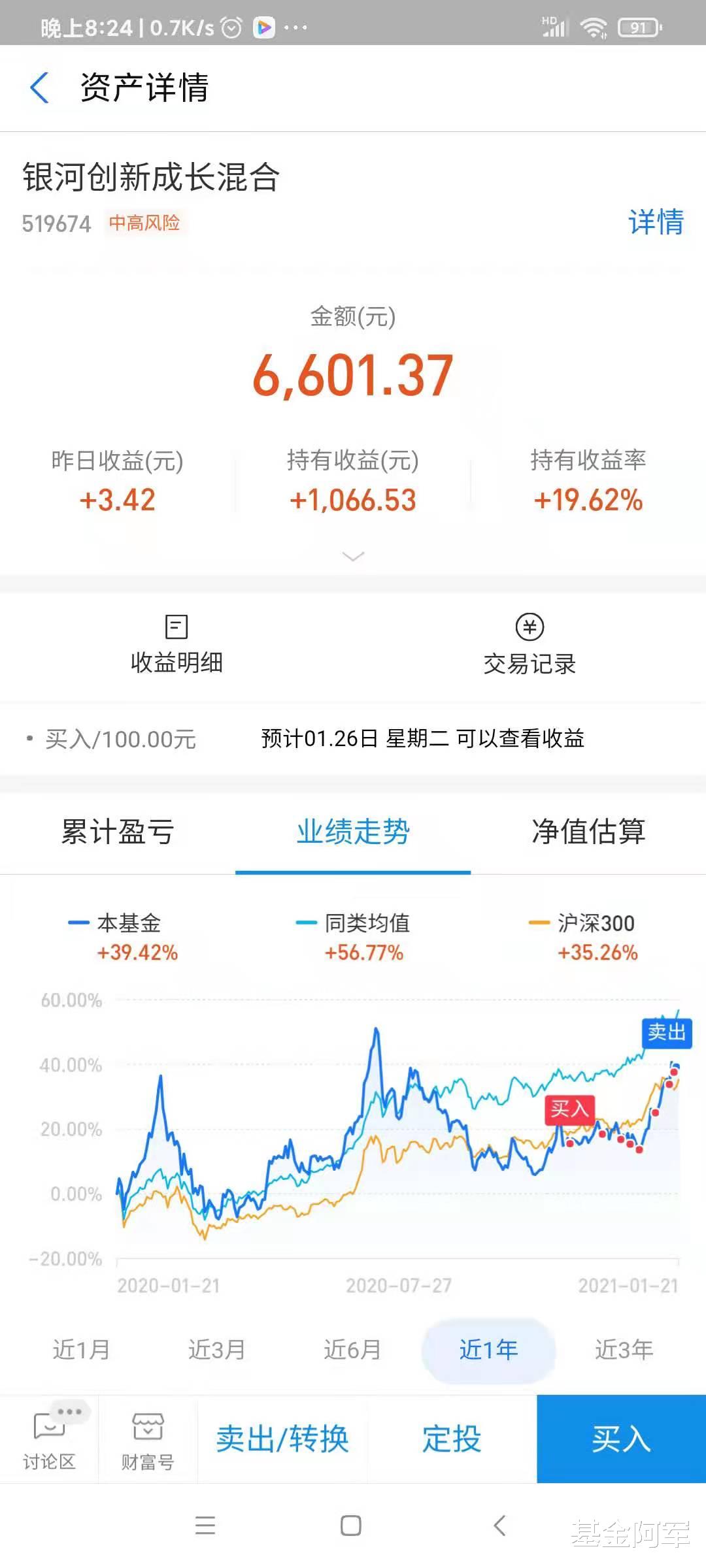The image size is (706, 1568).
Task: Open the 详情 fund details link
Action: point(656,223)
